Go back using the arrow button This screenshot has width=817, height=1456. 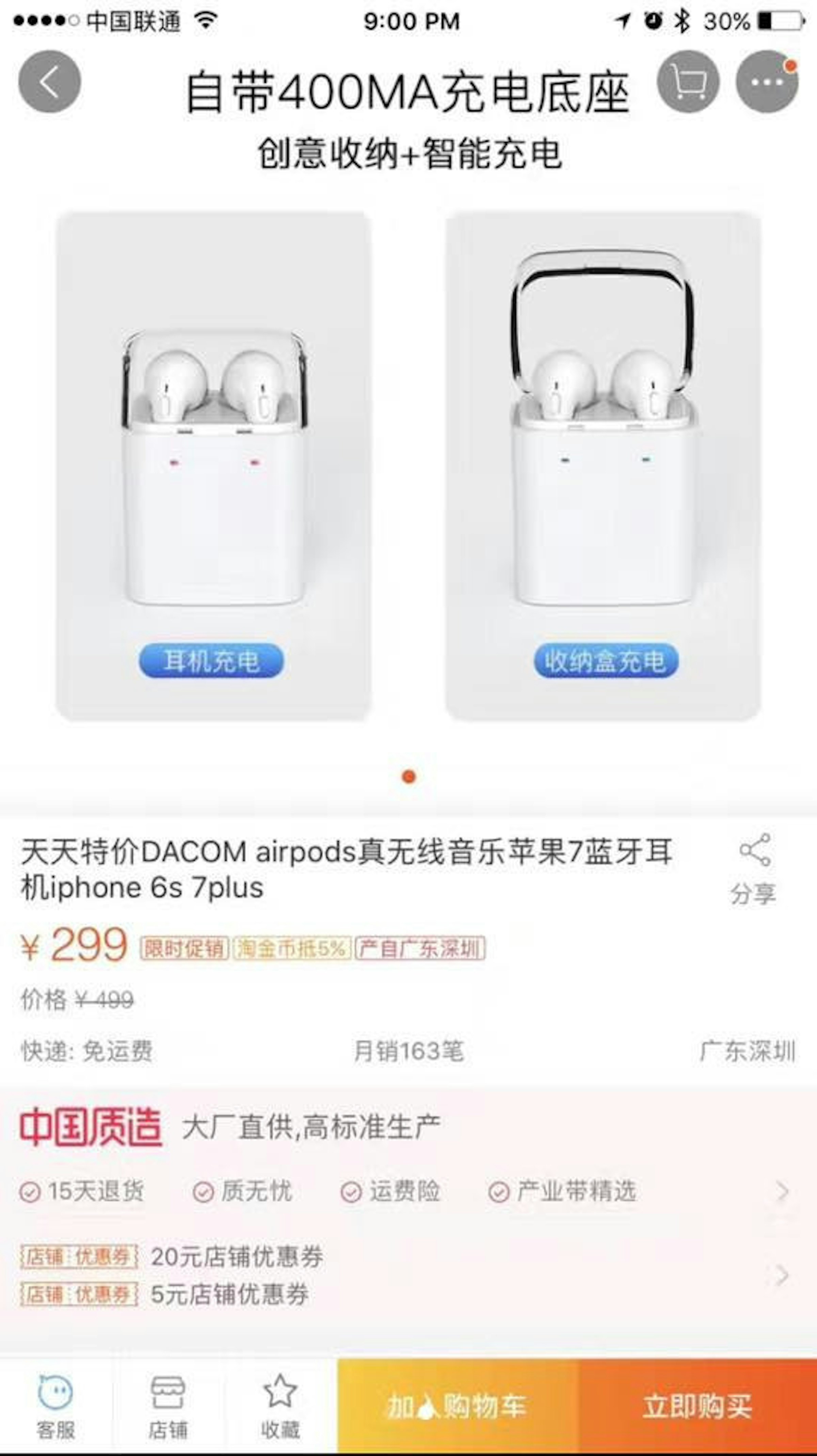point(49,82)
